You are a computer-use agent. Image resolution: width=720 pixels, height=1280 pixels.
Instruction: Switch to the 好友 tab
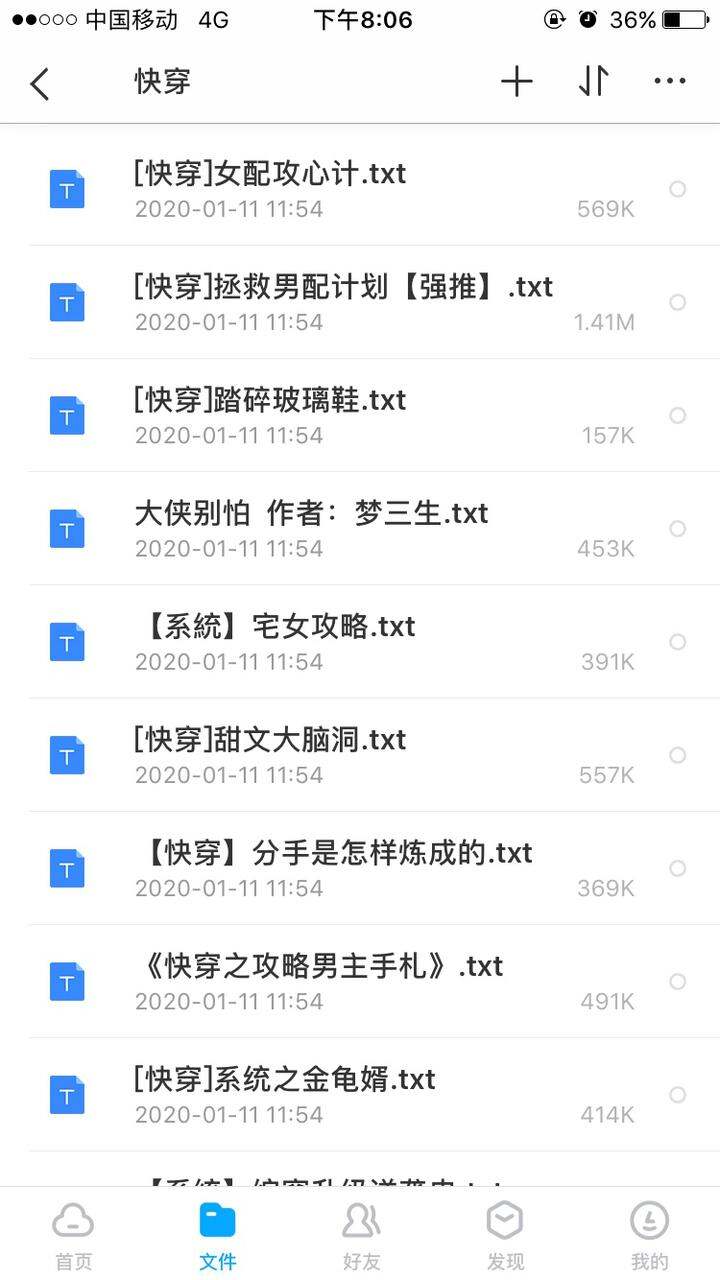[x=361, y=1235]
